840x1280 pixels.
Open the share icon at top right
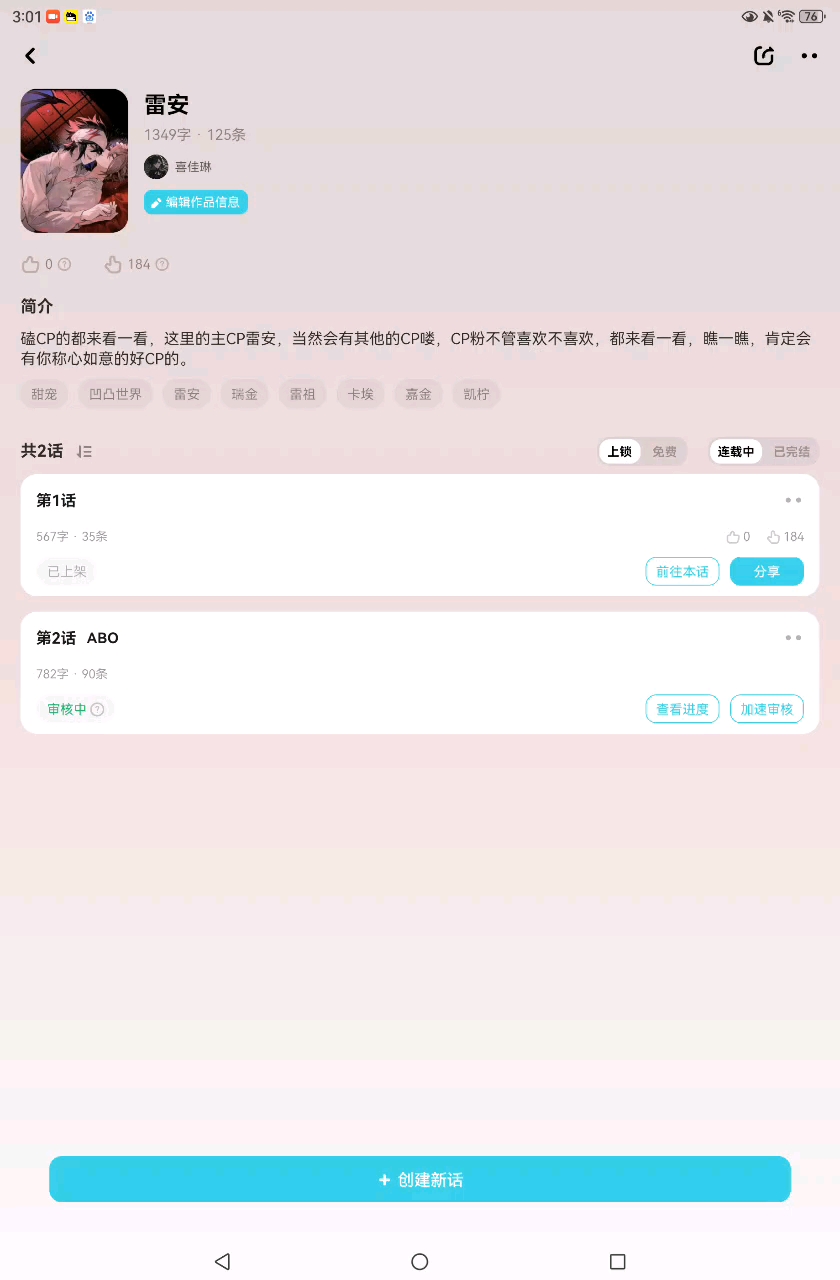[x=764, y=56]
